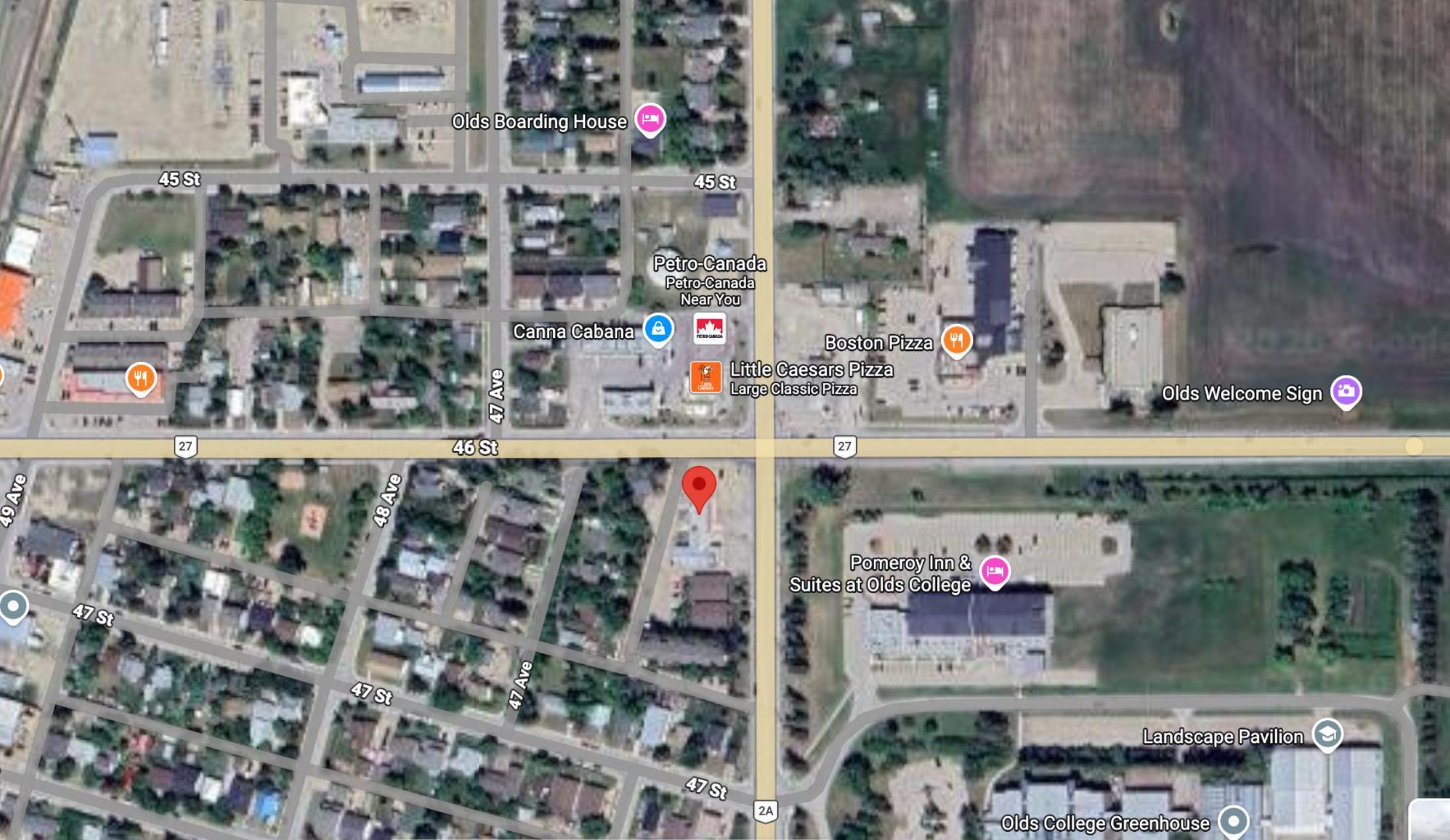Tap the Pomeroy Inn & Suites hotel marker
The width and height of the screenshot is (1450, 840).
click(995, 570)
